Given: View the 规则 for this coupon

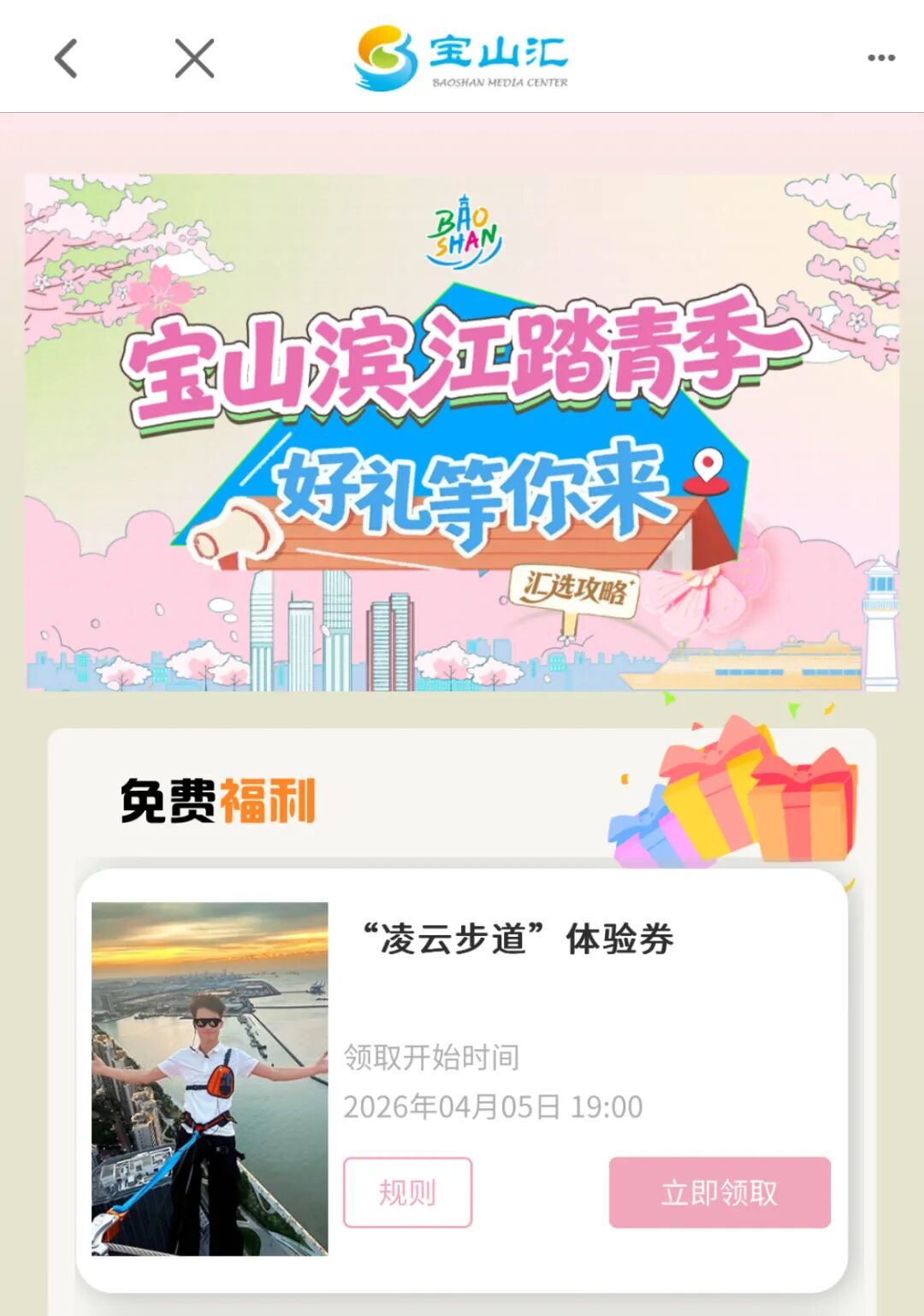Looking at the screenshot, I should (407, 1192).
